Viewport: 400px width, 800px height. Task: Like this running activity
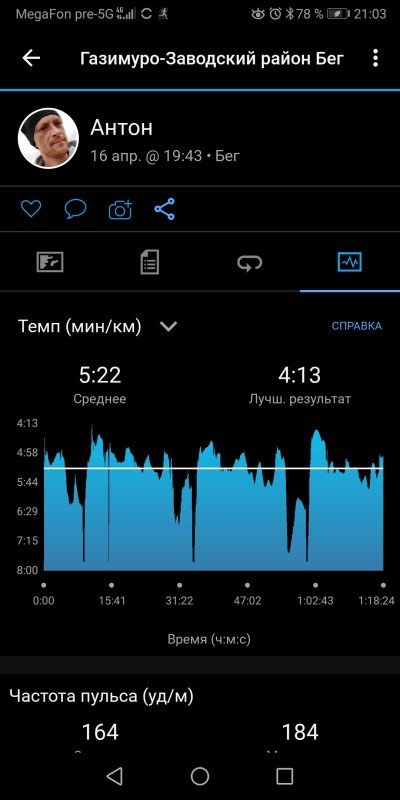31,209
